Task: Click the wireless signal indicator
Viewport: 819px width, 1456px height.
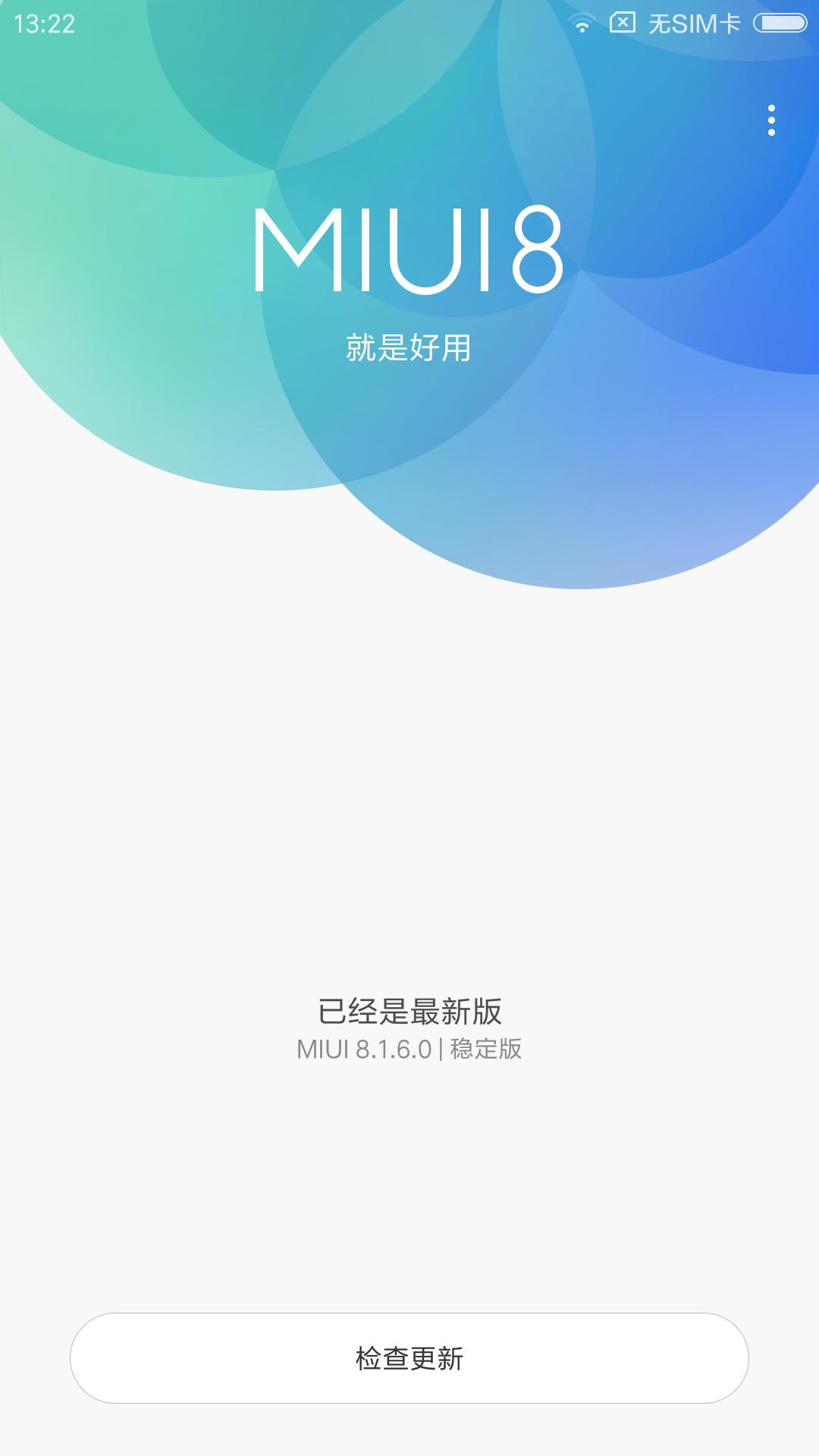Action: pyautogui.click(x=582, y=23)
